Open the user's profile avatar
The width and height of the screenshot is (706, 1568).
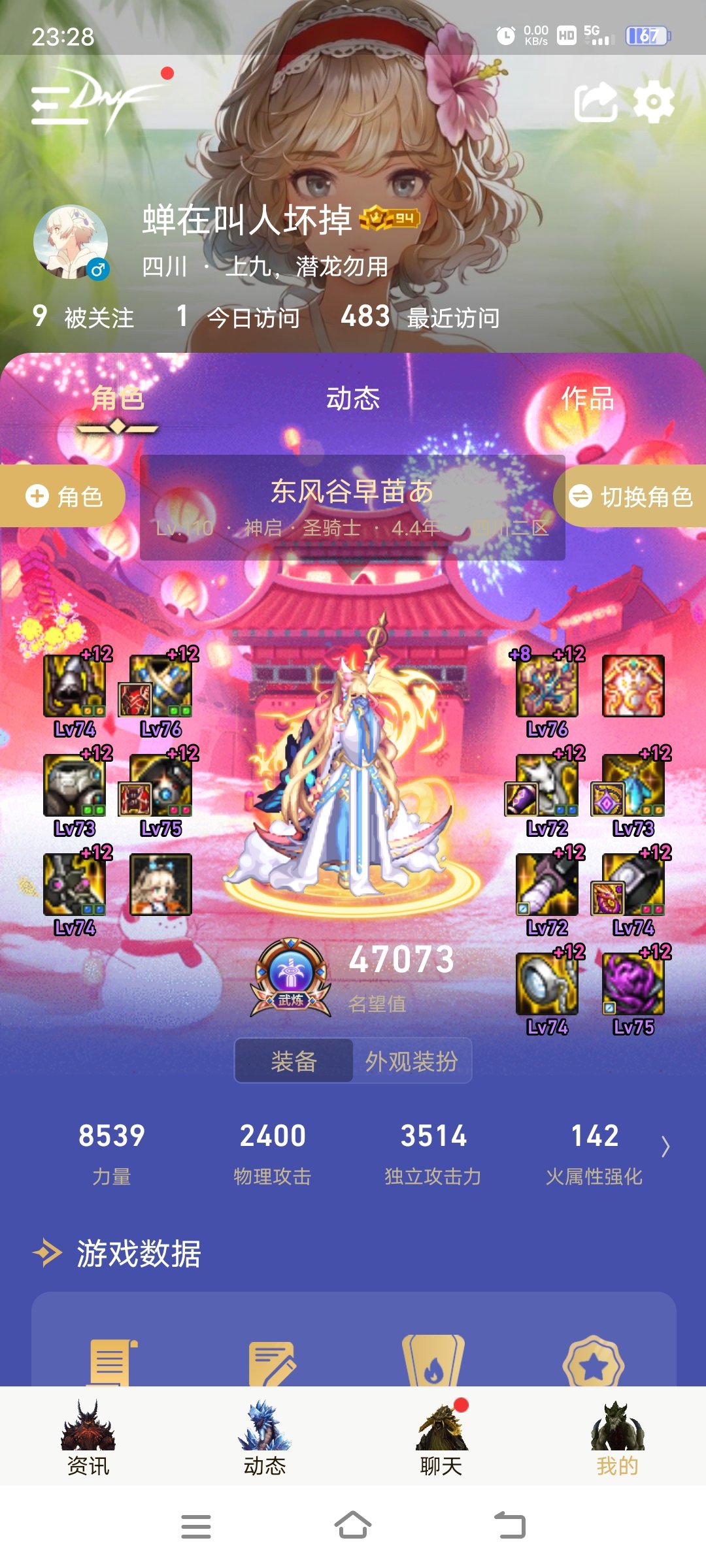click(71, 242)
